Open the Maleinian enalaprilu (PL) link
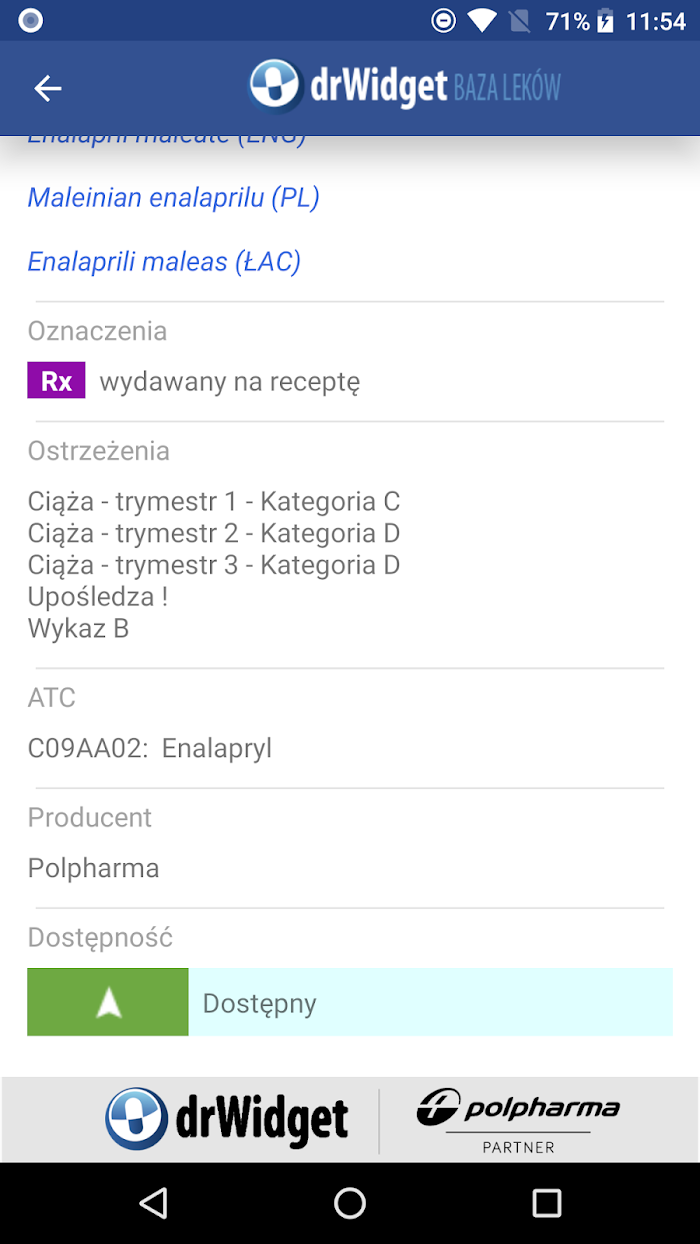 [173, 198]
